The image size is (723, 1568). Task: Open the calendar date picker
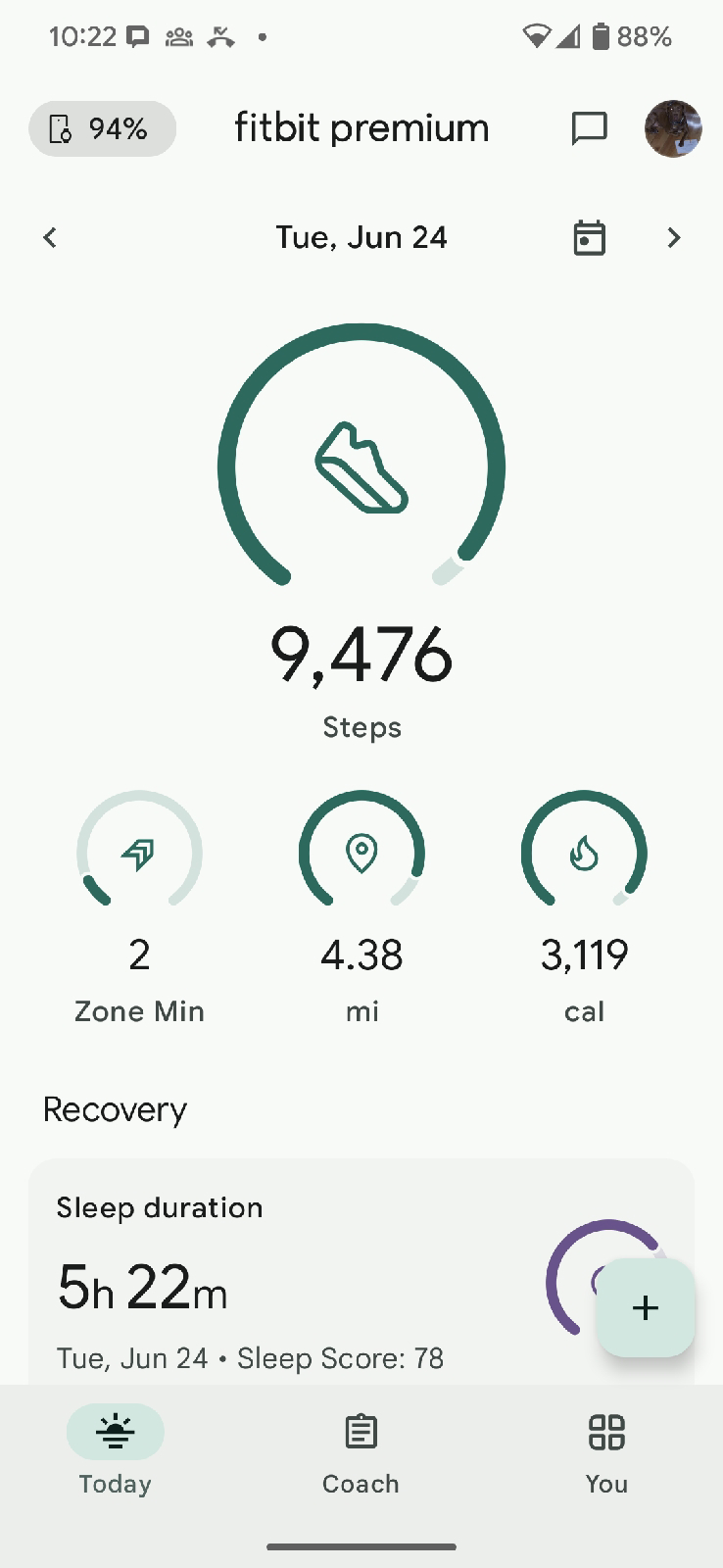pos(589,238)
